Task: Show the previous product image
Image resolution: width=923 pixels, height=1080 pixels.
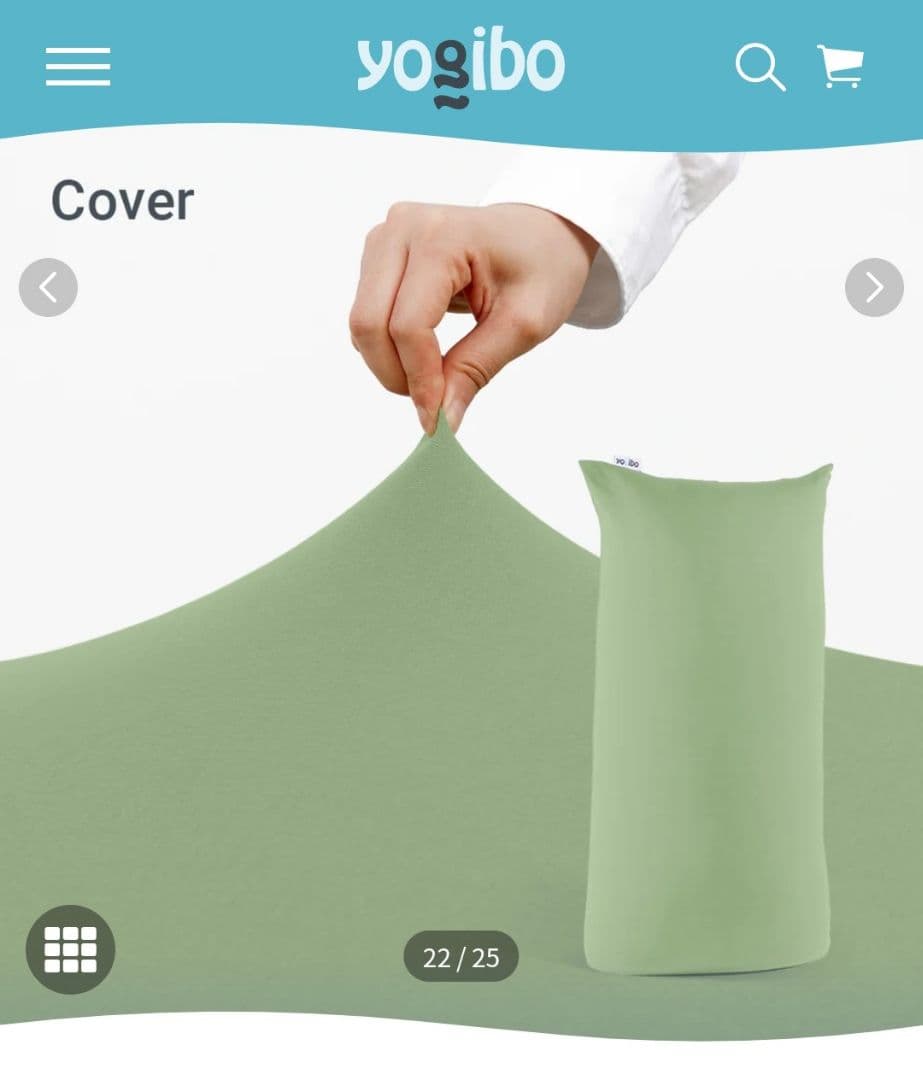Action: click(x=48, y=288)
